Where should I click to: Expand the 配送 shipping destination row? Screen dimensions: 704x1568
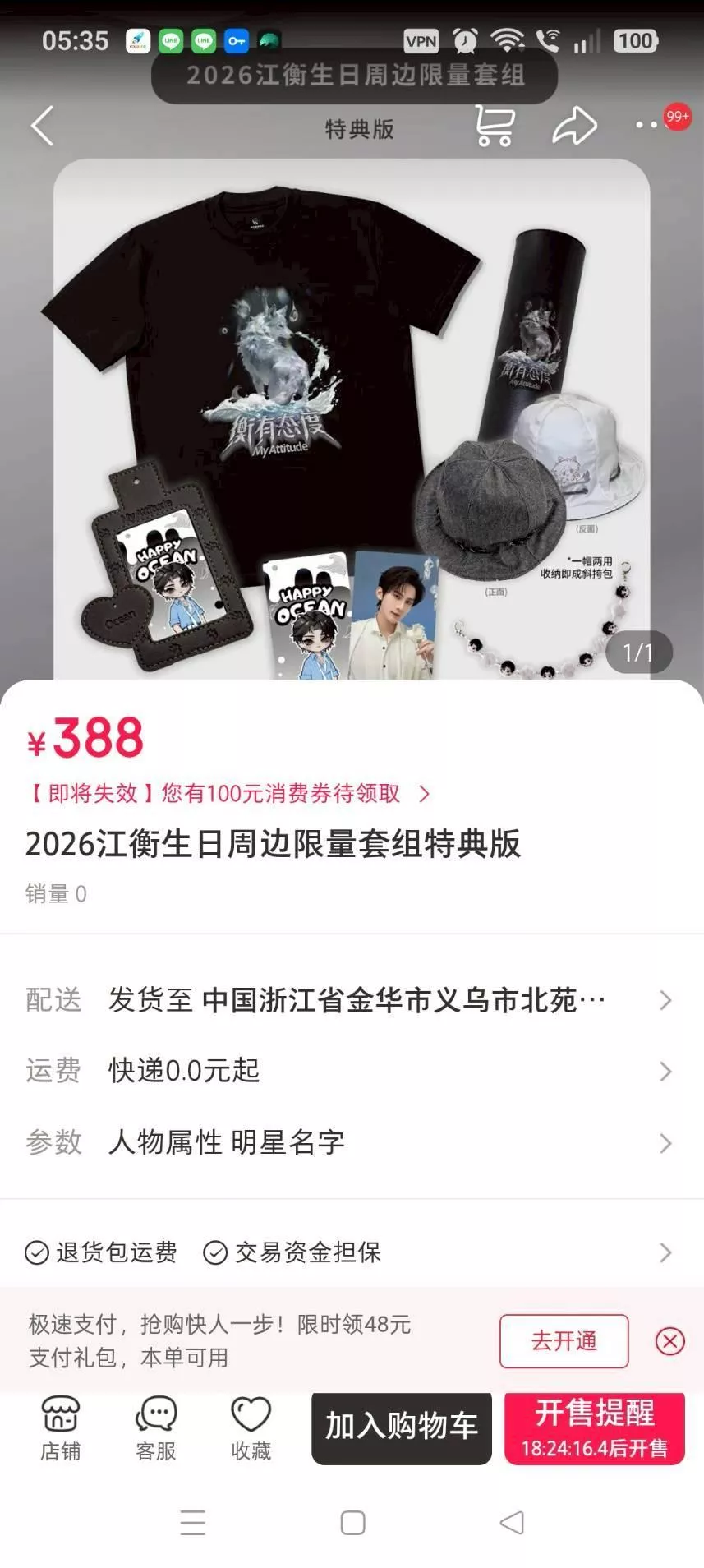click(352, 1000)
